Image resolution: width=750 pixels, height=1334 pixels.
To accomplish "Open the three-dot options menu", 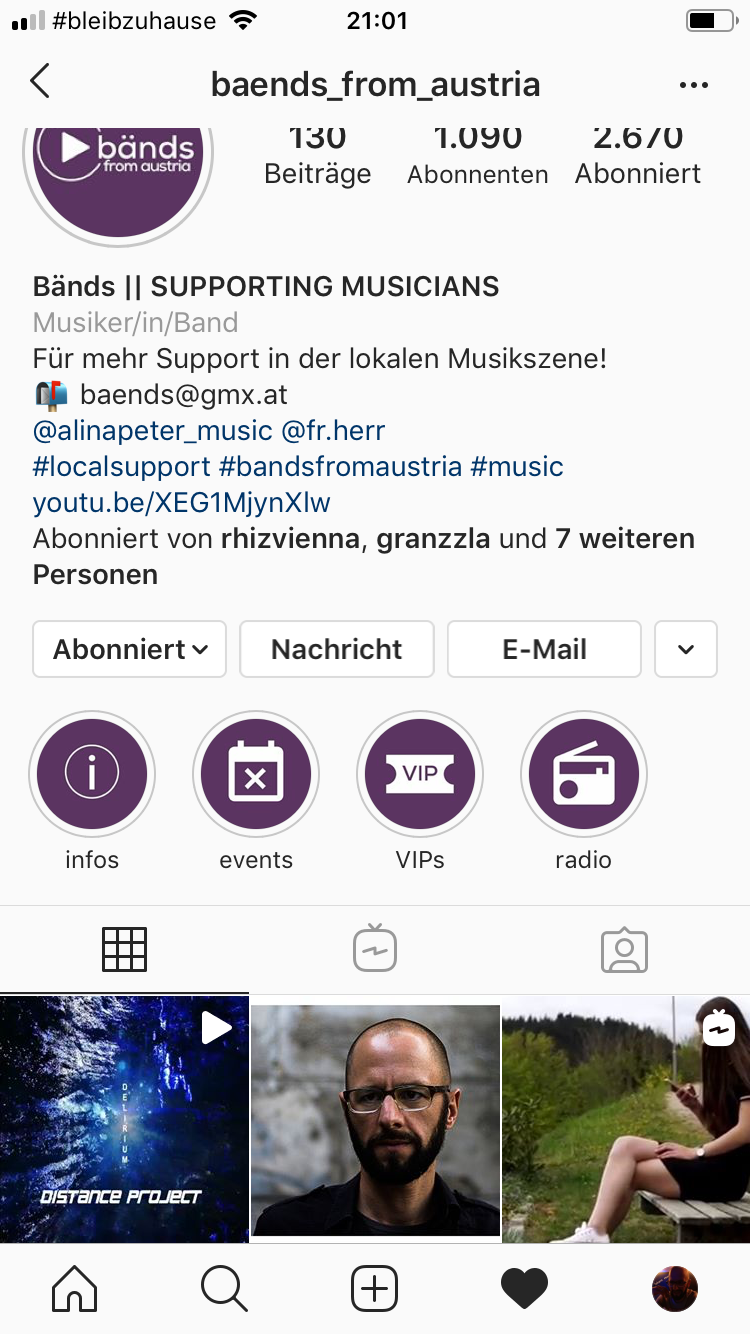I will click(x=693, y=86).
